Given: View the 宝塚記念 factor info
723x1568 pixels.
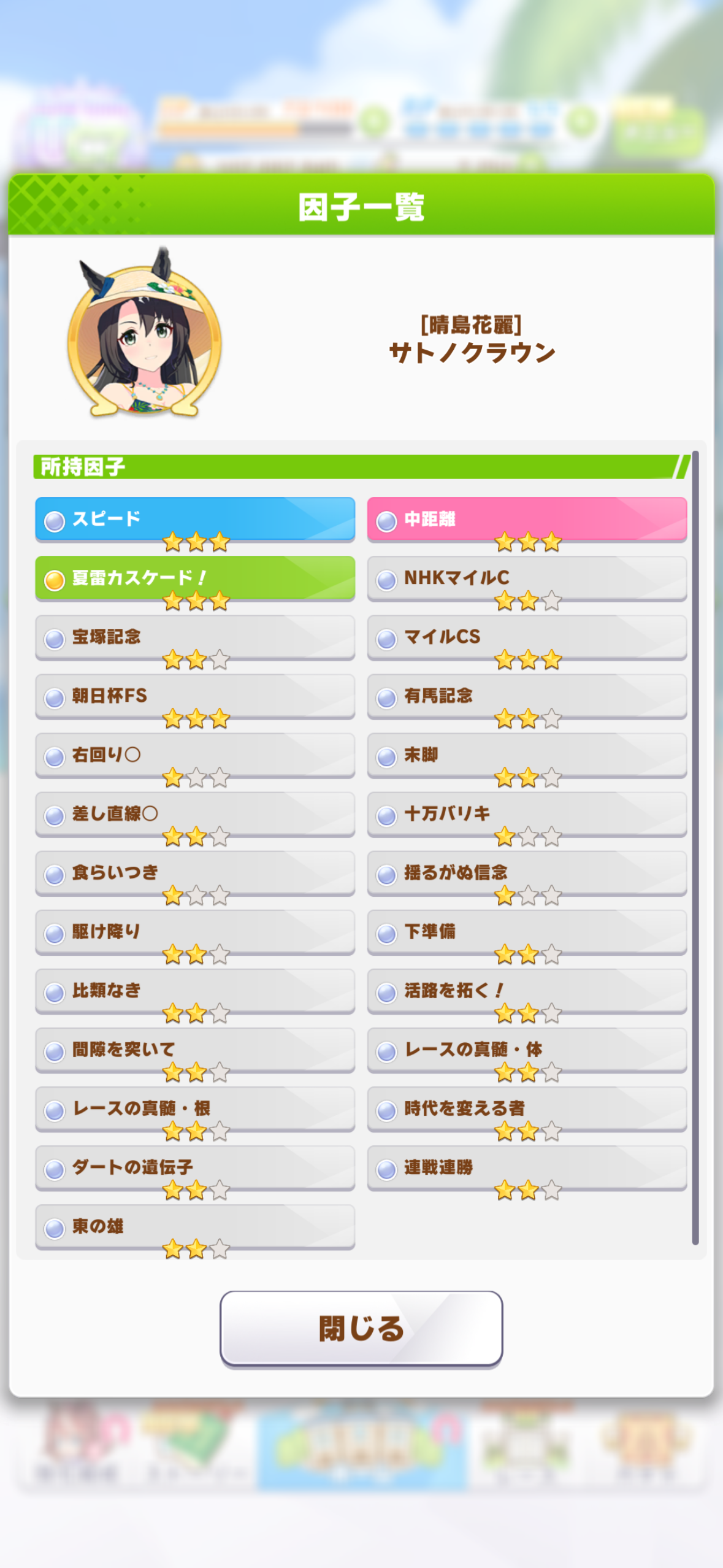Looking at the screenshot, I should (x=195, y=637).
